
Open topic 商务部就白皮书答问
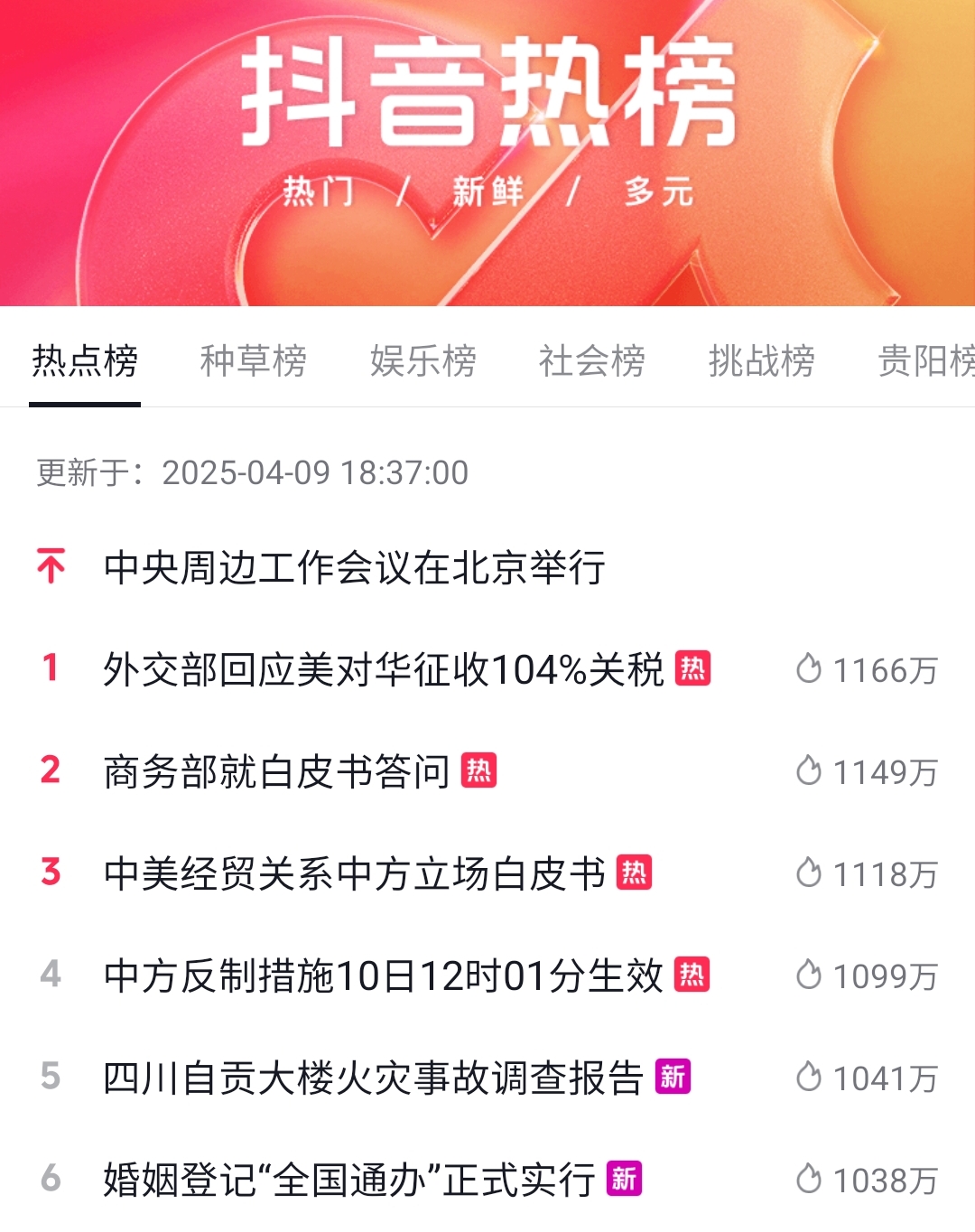pyautogui.click(x=276, y=772)
